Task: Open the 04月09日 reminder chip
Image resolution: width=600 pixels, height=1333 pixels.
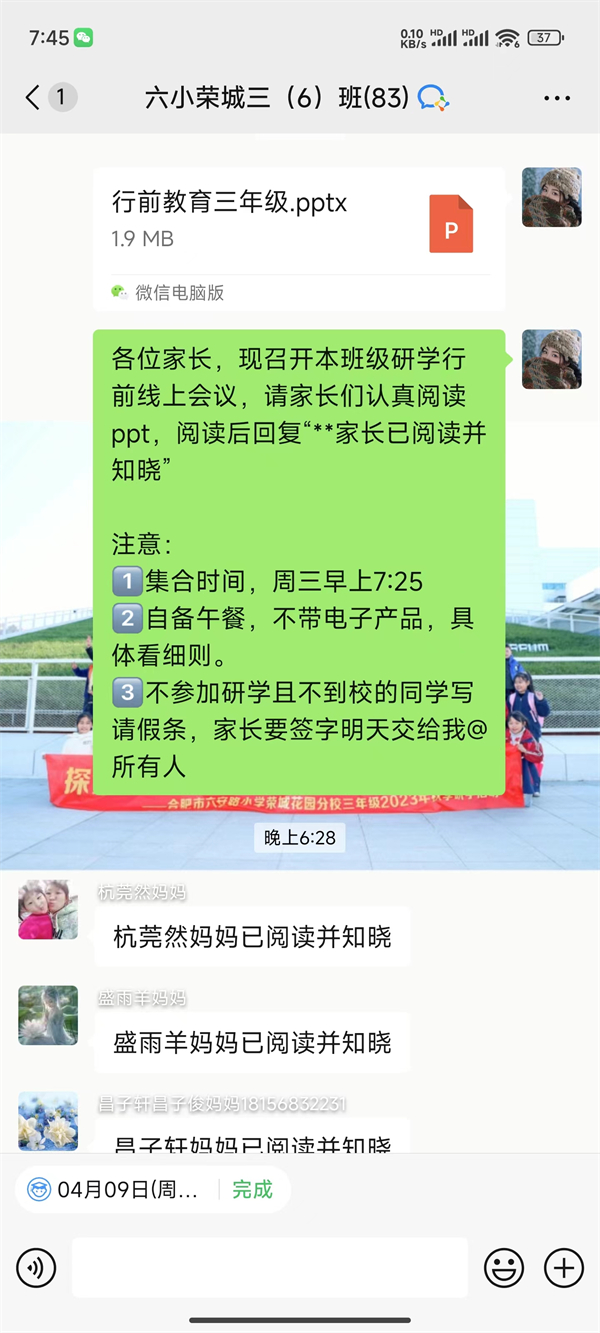Action: click(120, 1189)
